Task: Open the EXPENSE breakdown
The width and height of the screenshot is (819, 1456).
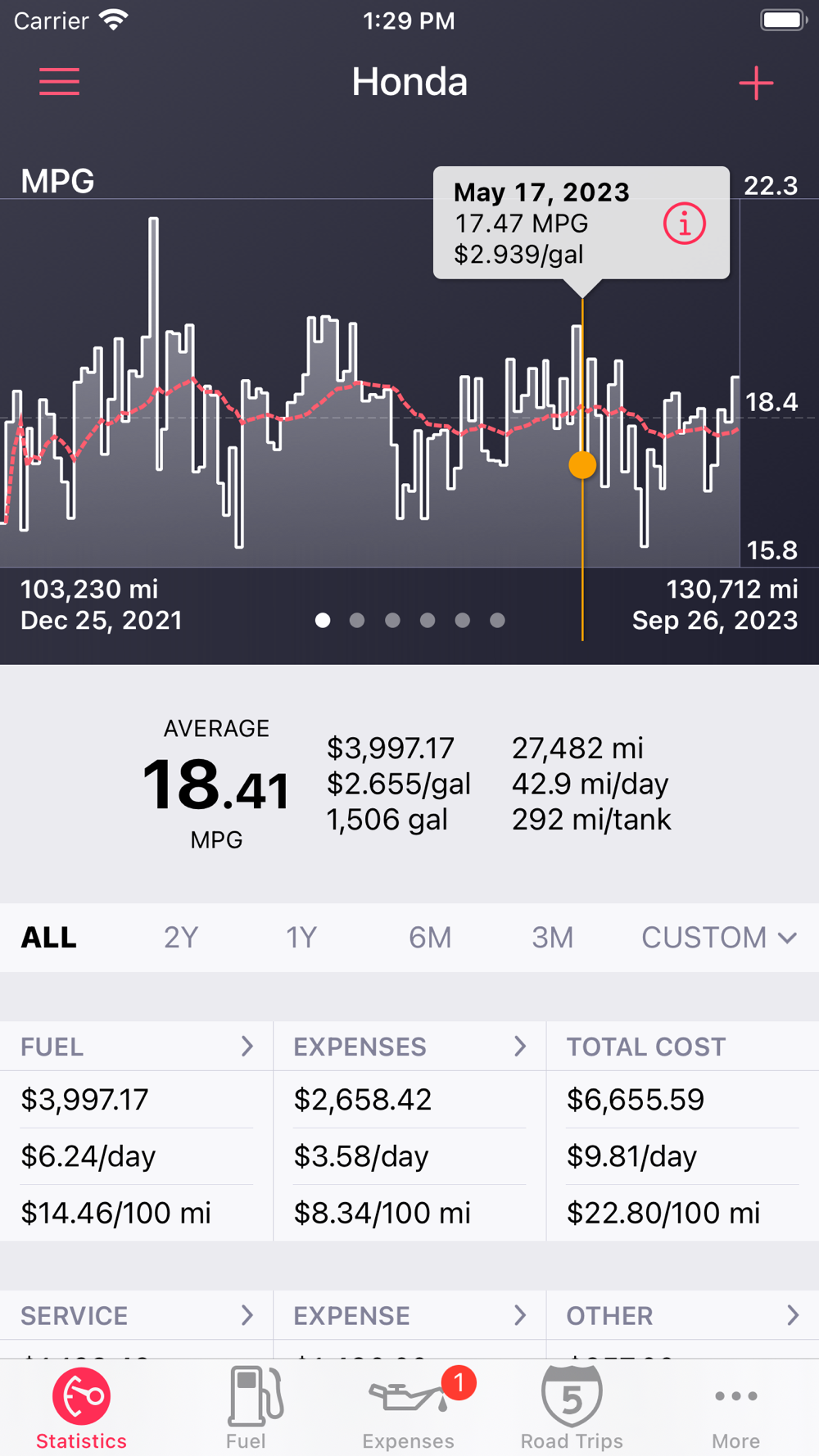Action: [409, 1316]
